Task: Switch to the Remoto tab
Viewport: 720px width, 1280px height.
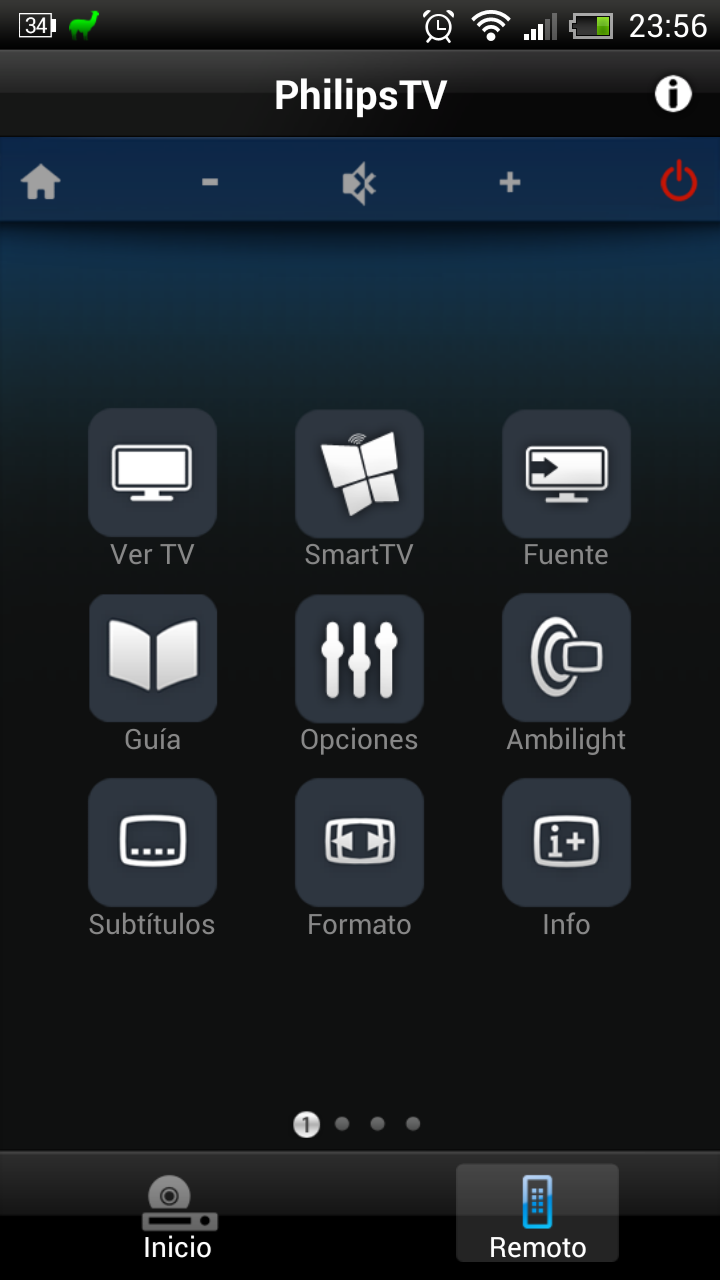Action: click(x=537, y=1217)
